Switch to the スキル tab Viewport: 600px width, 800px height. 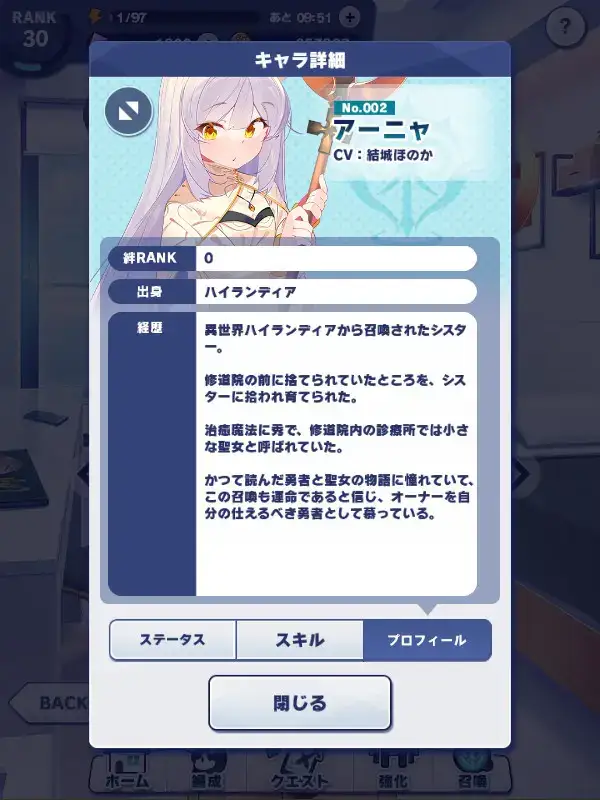tap(299, 640)
